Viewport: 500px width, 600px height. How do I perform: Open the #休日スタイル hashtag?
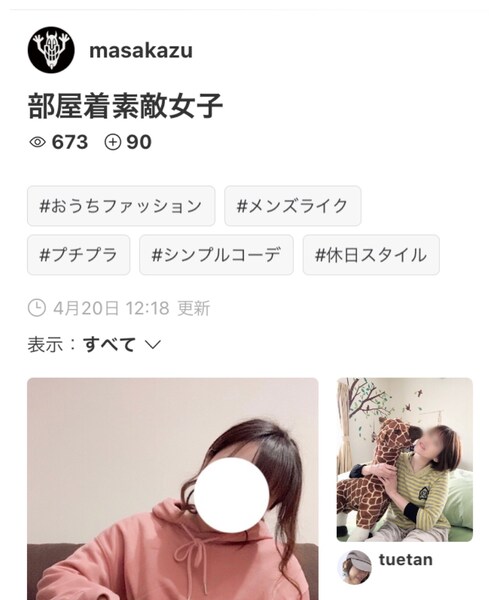click(x=371, y=255)
